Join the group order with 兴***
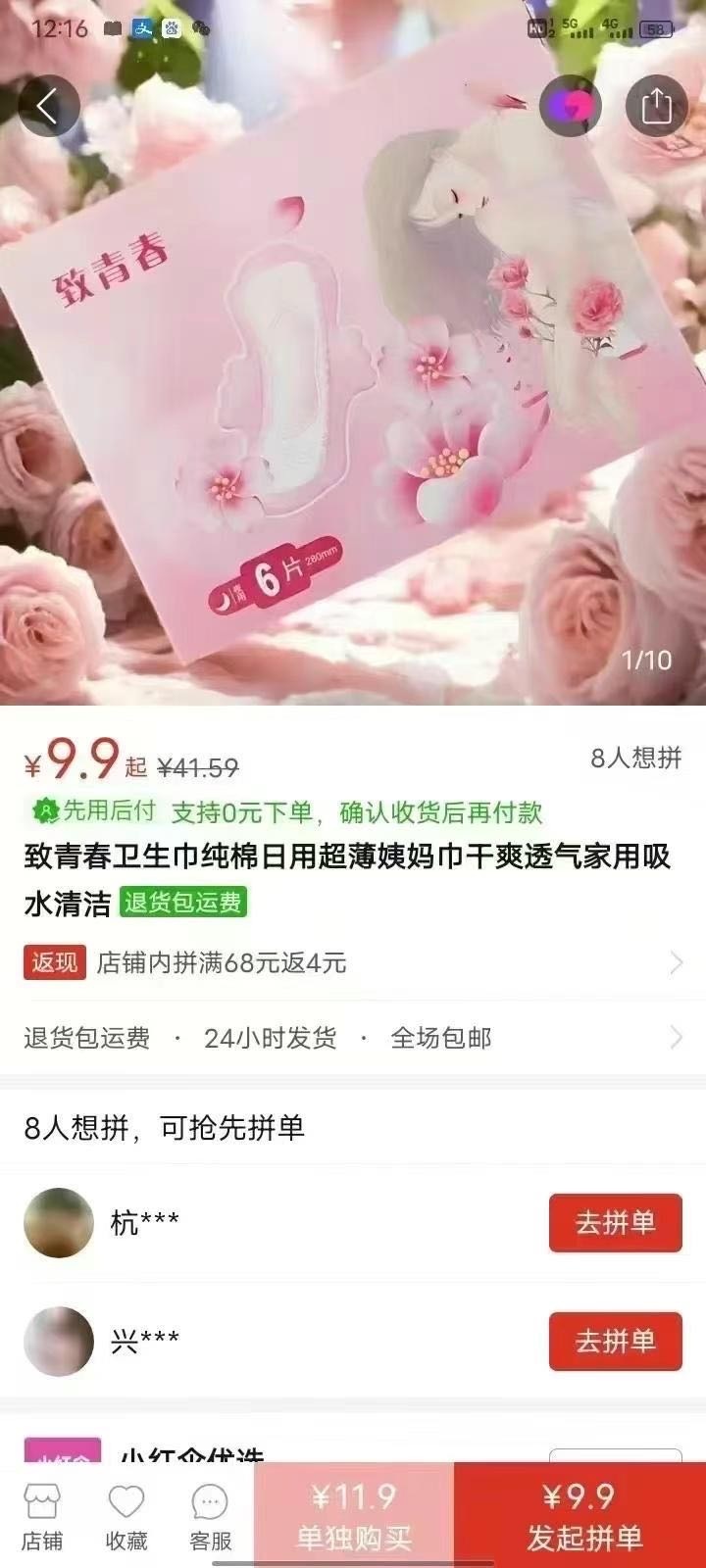 (x=615, y=1341)
